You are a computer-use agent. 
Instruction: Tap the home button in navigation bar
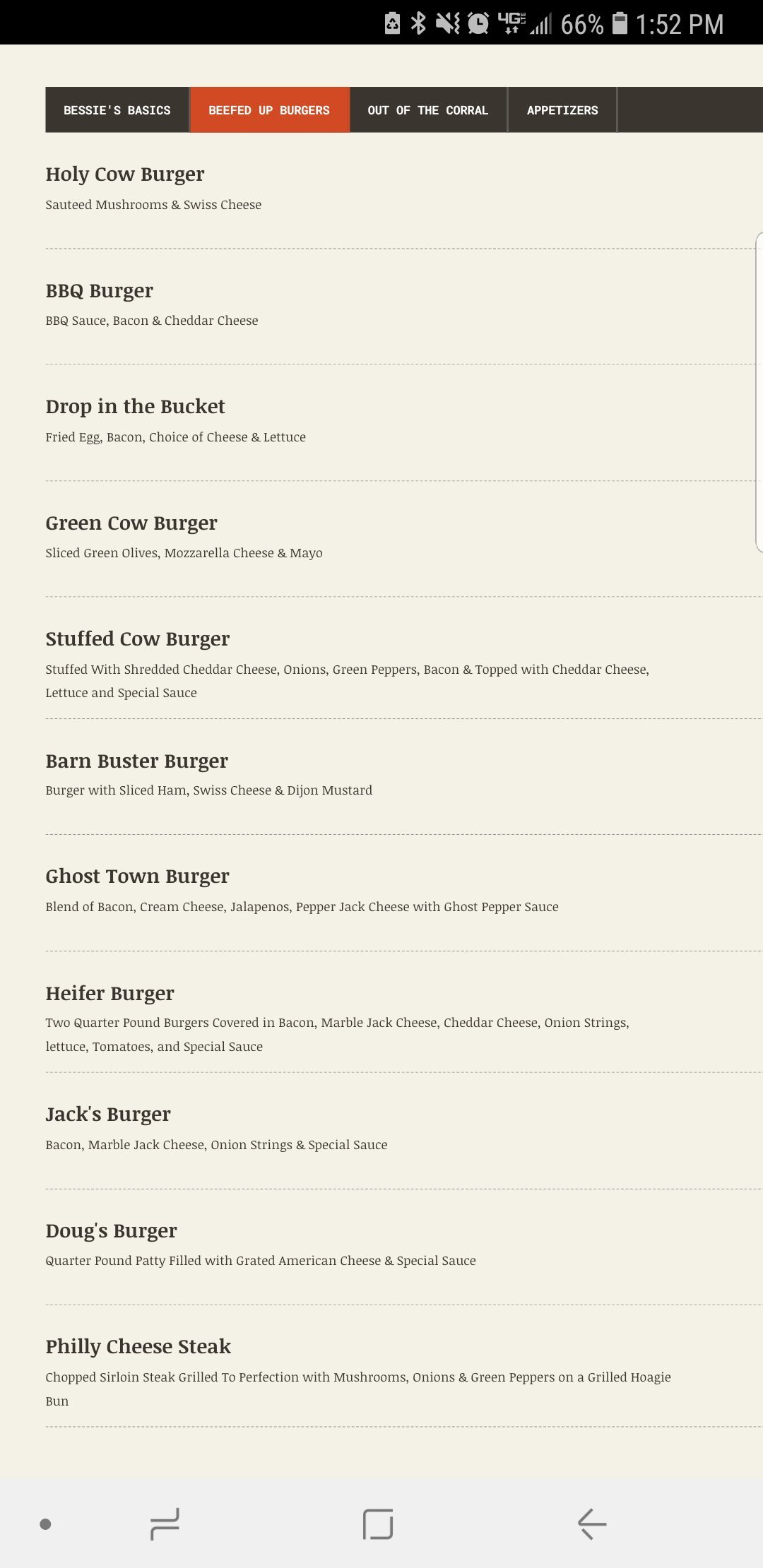point(378,1524)
